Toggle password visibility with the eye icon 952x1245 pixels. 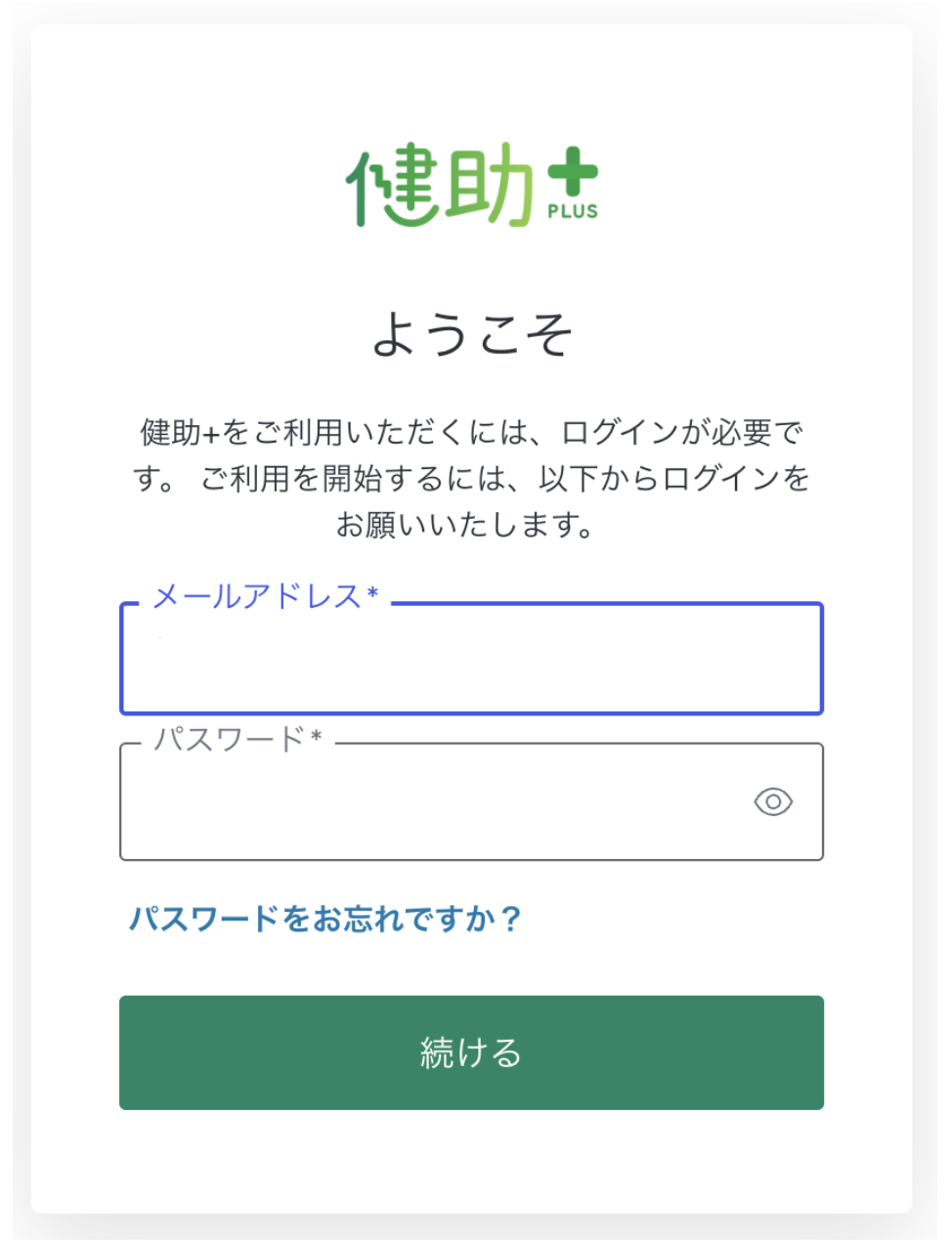773,800
